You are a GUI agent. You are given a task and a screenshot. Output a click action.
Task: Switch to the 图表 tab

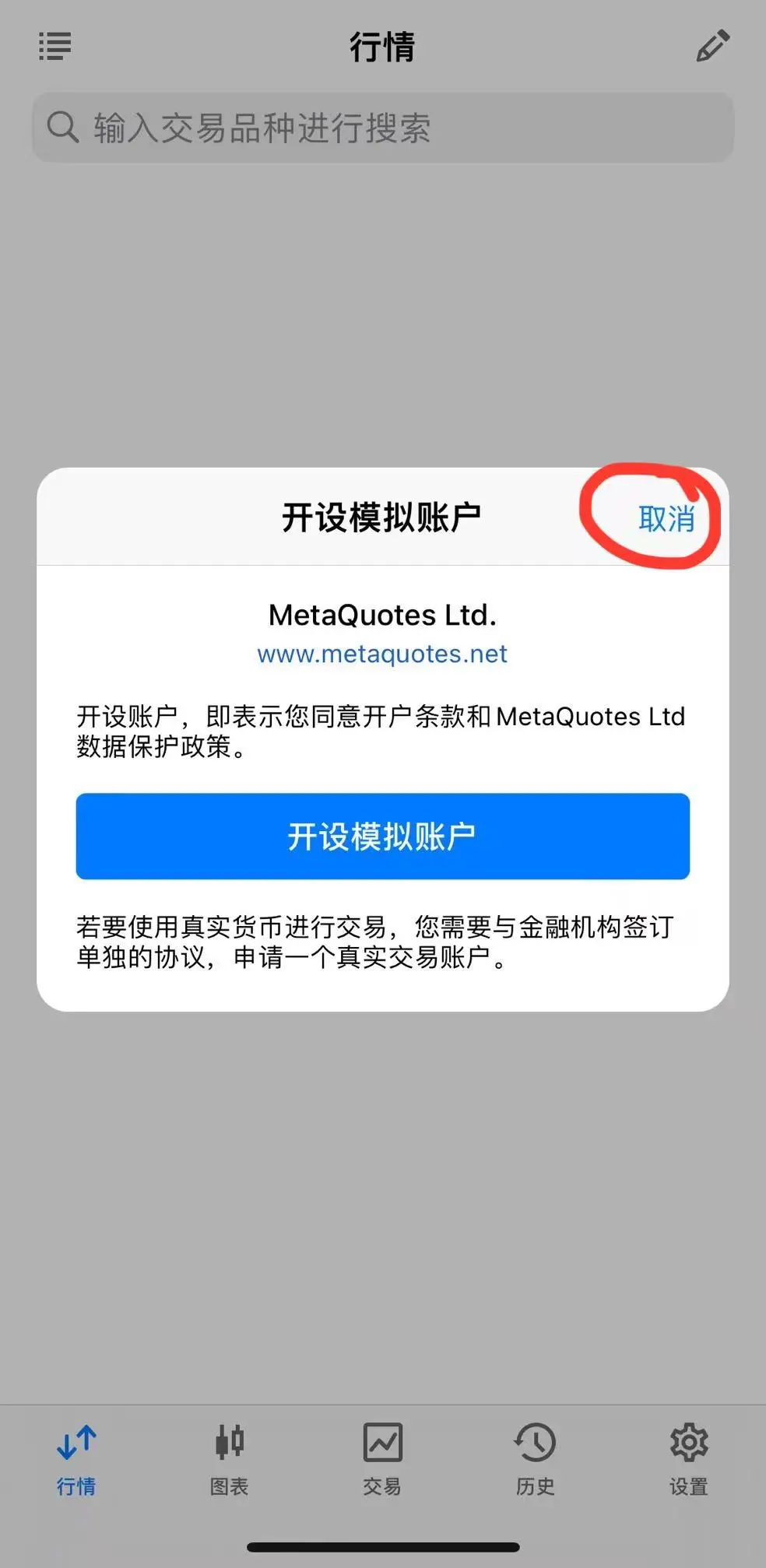(230, 1460)
